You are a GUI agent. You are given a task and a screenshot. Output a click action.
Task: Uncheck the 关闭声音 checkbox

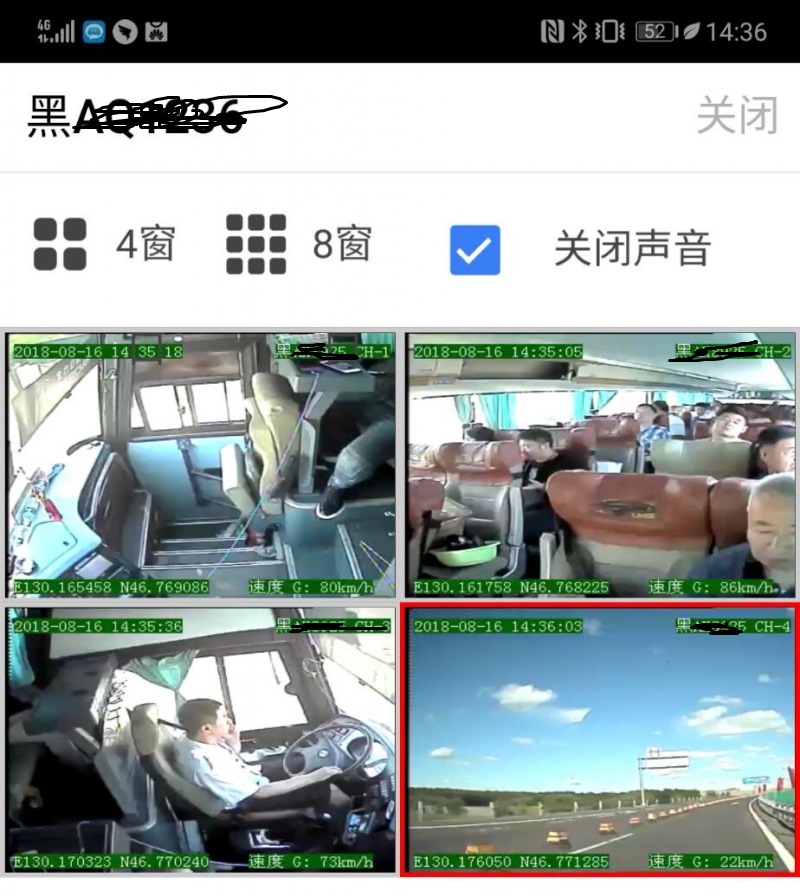click(475, 249)
